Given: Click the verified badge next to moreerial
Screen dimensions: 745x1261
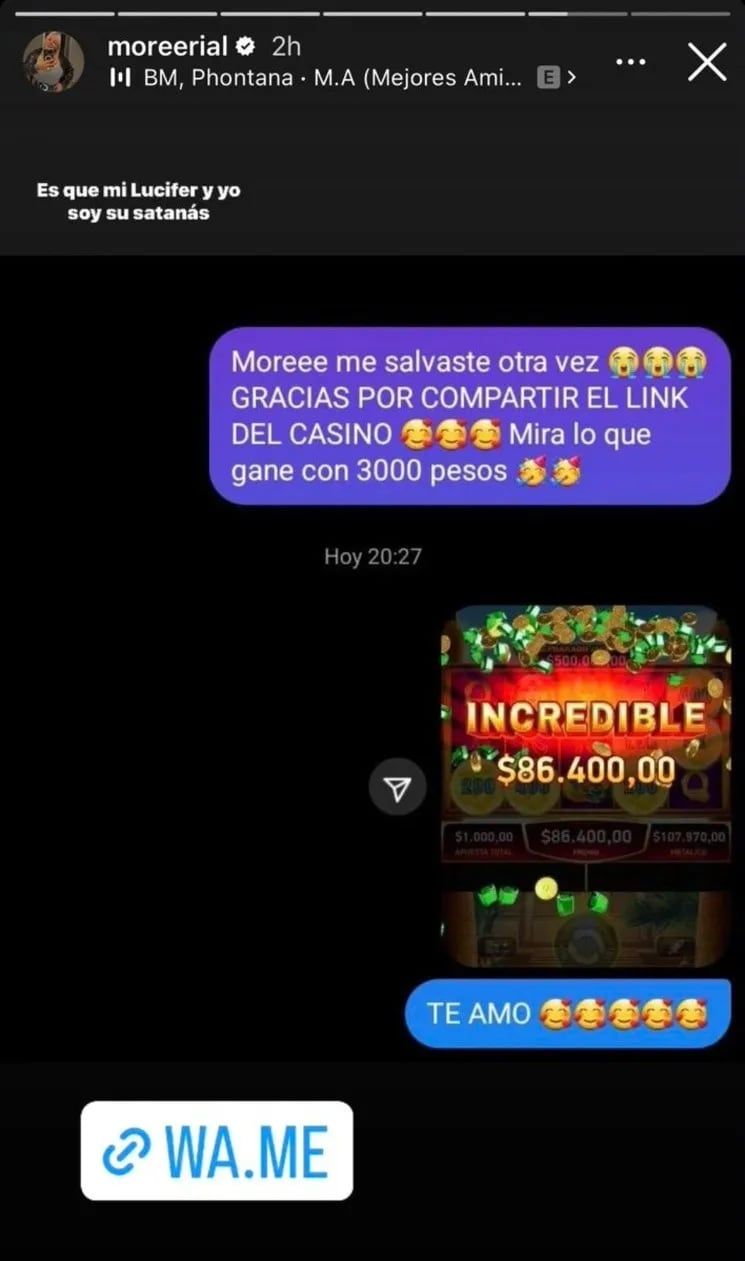Looking at the screenshot, I should [247, 45].
